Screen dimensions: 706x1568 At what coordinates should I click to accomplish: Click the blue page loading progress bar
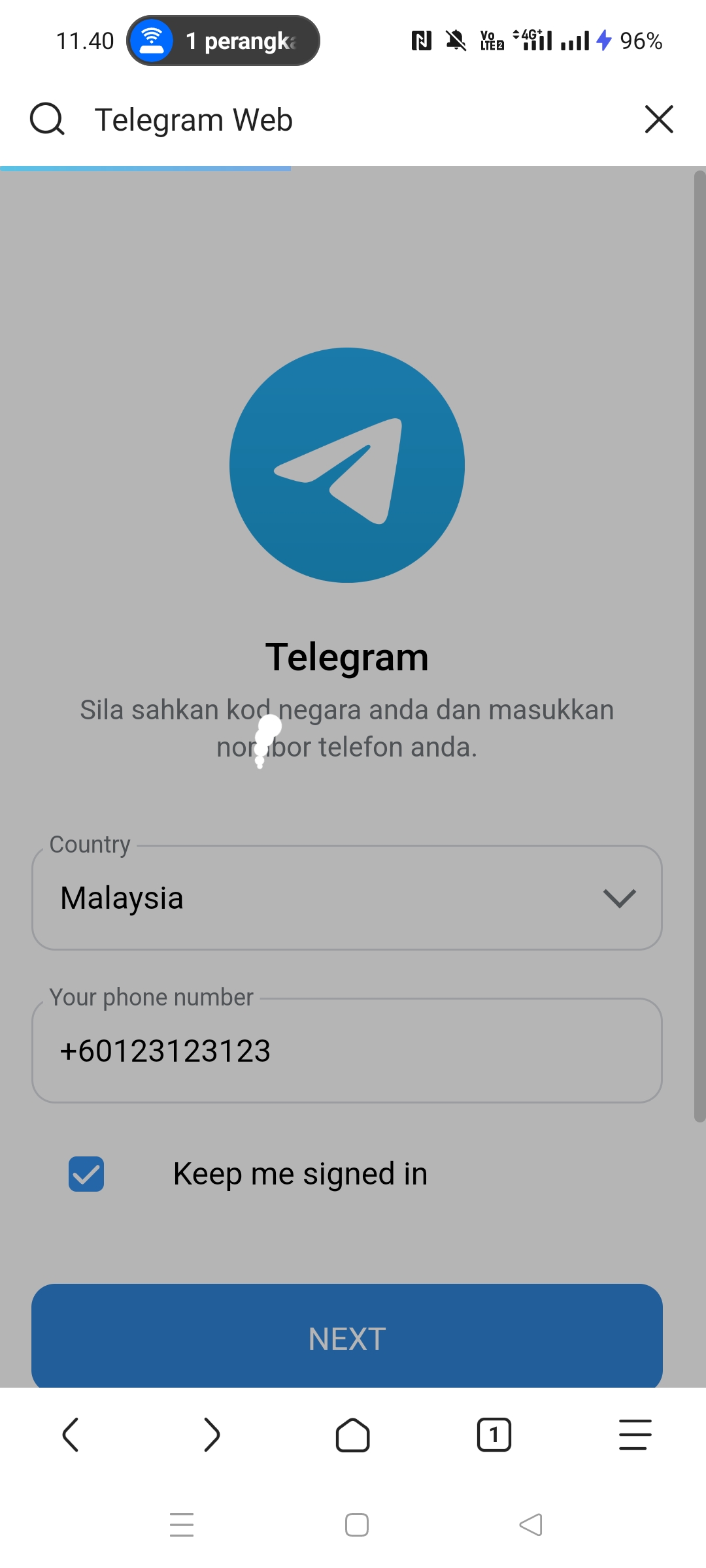145,168
